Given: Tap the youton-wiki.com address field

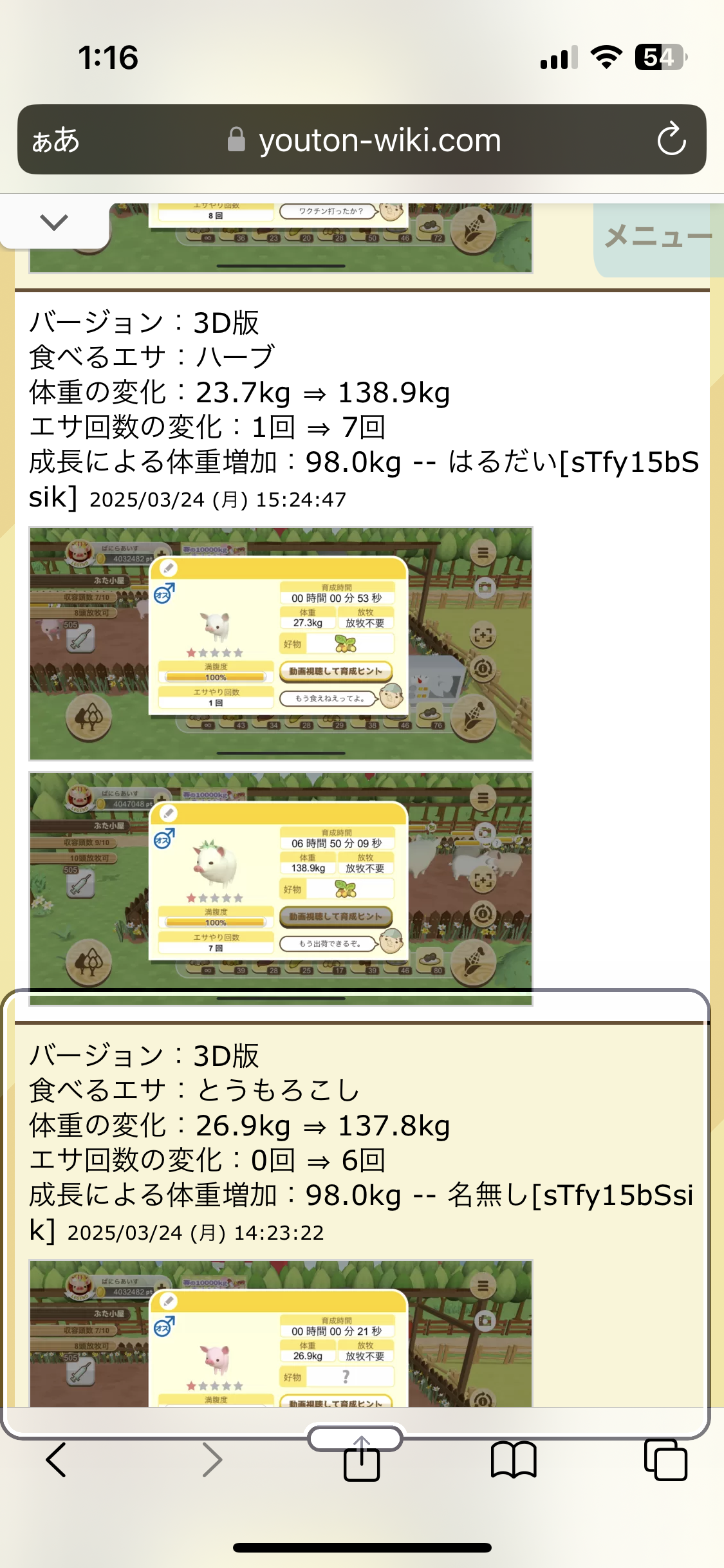Looking at the screenshot, I should [x=364, y=140].
